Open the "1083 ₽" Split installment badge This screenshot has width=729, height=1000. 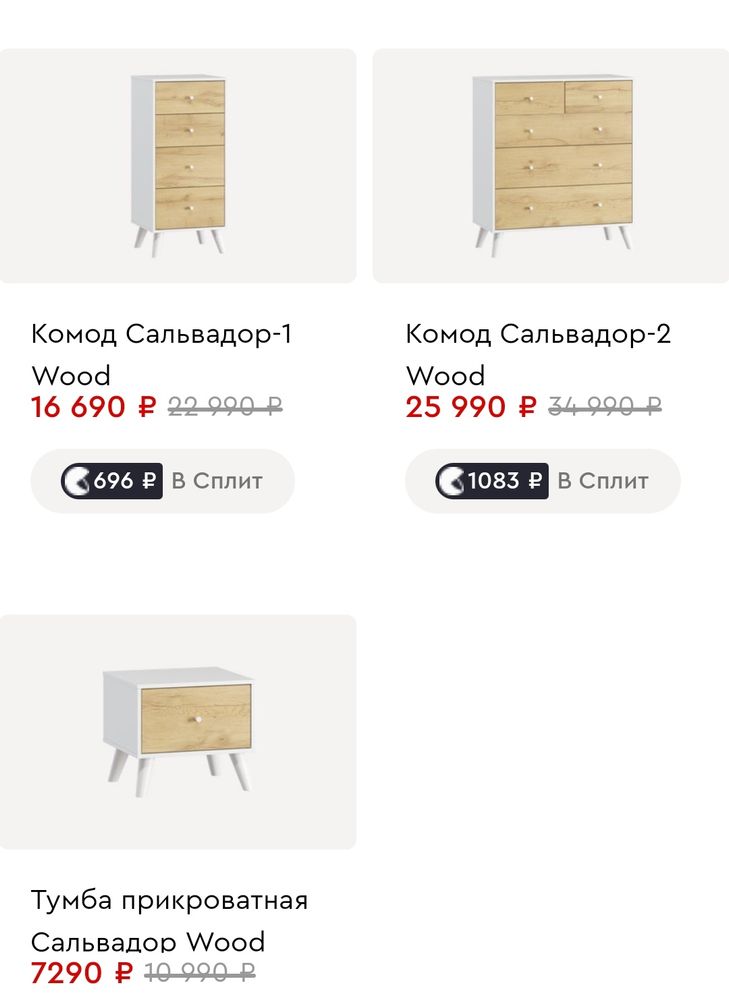490,481
